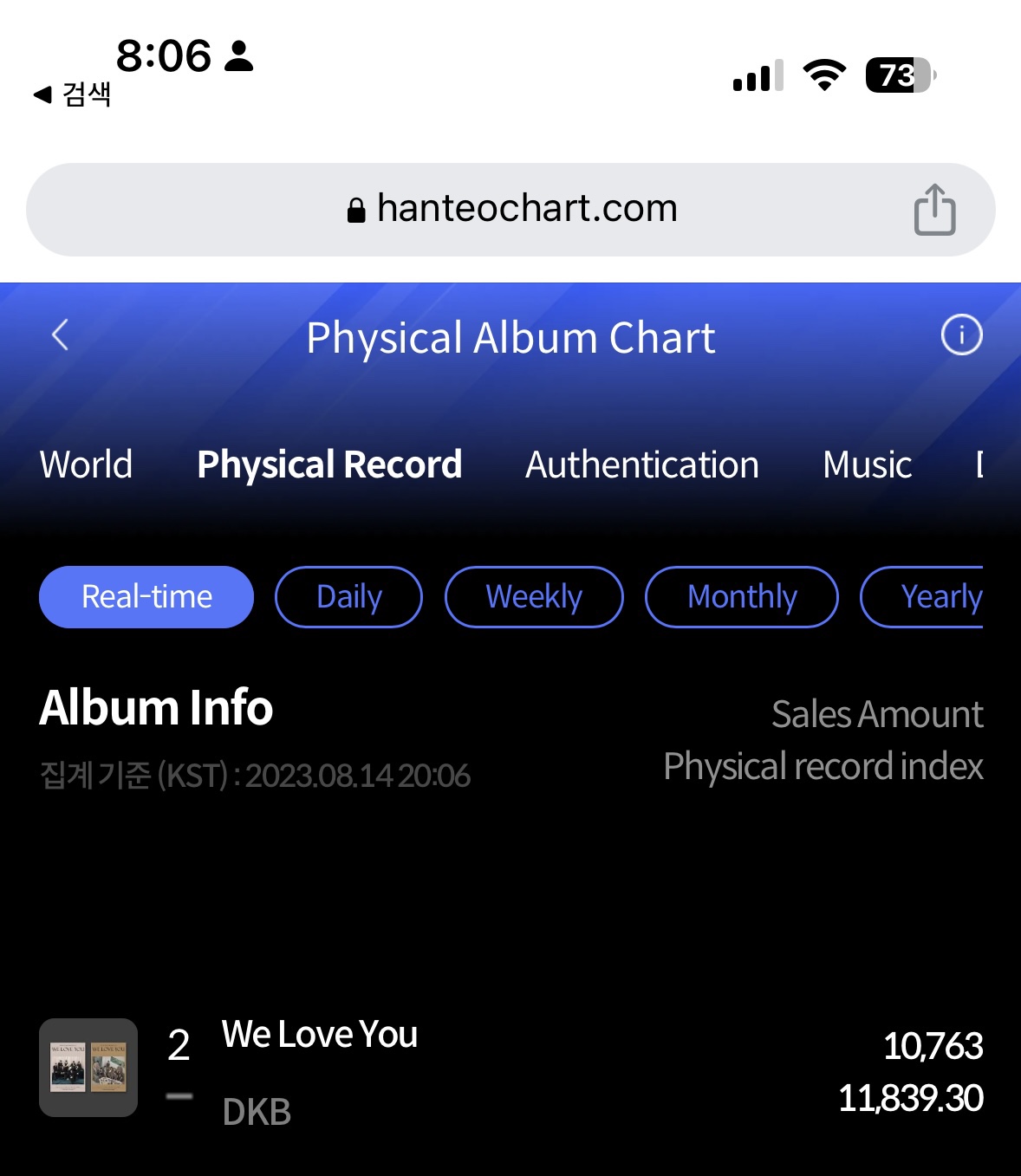Show the Weekly chart
Image resolution: width=1021 pixels, height=1176 pixels.
click(x=534, y=597)
